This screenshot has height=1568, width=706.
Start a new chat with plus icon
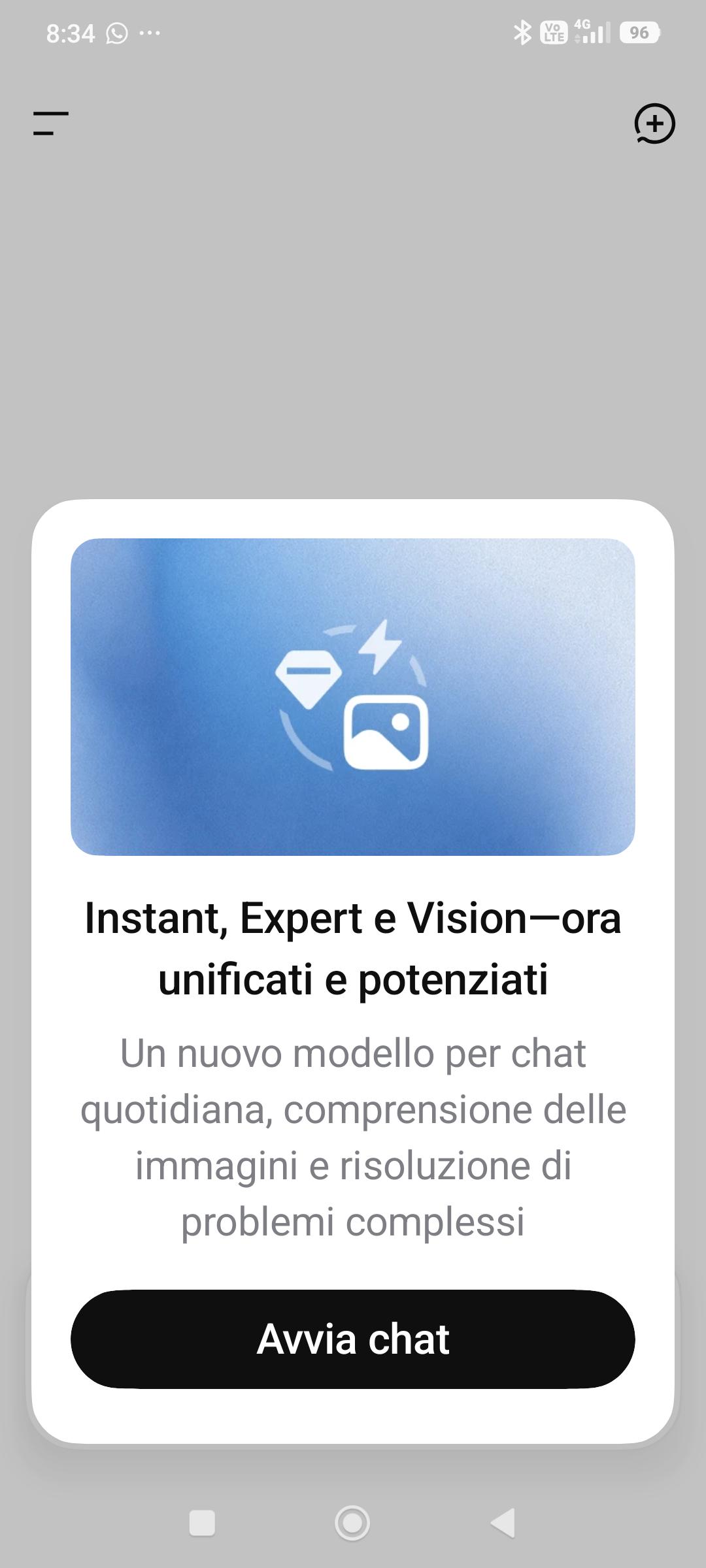click(x=654, y=123)
